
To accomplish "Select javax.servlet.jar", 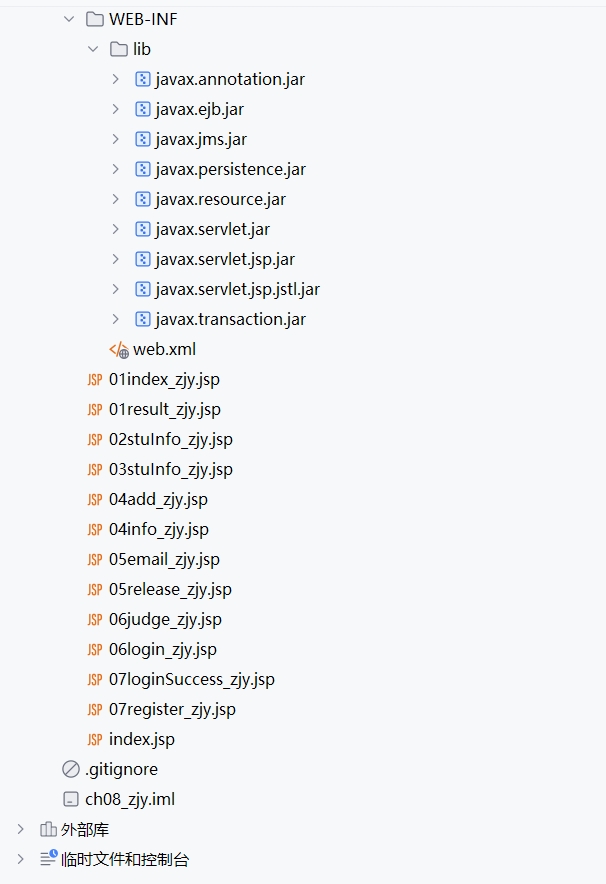I will coord(212,229).
